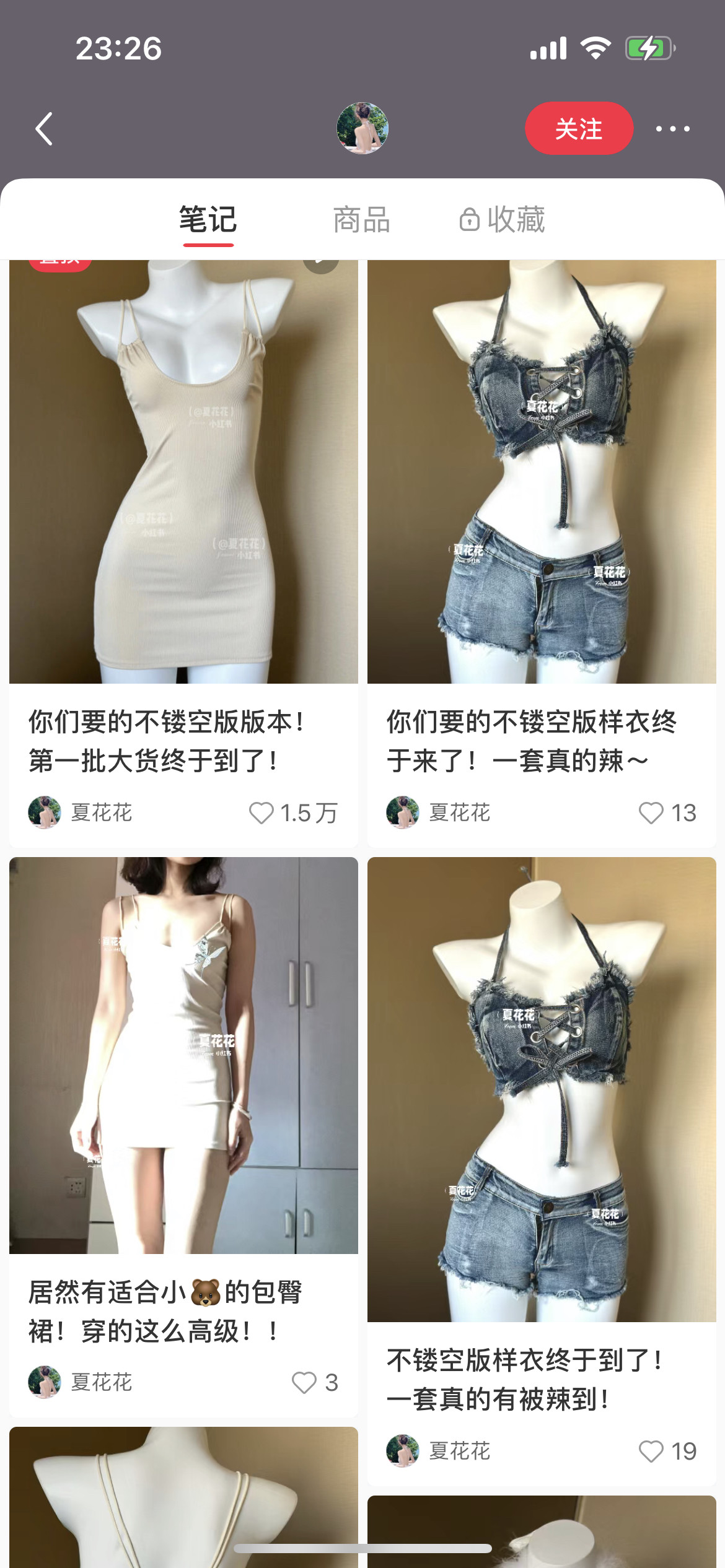Like the note with 1.5万 likes

[x=261, y=813]
